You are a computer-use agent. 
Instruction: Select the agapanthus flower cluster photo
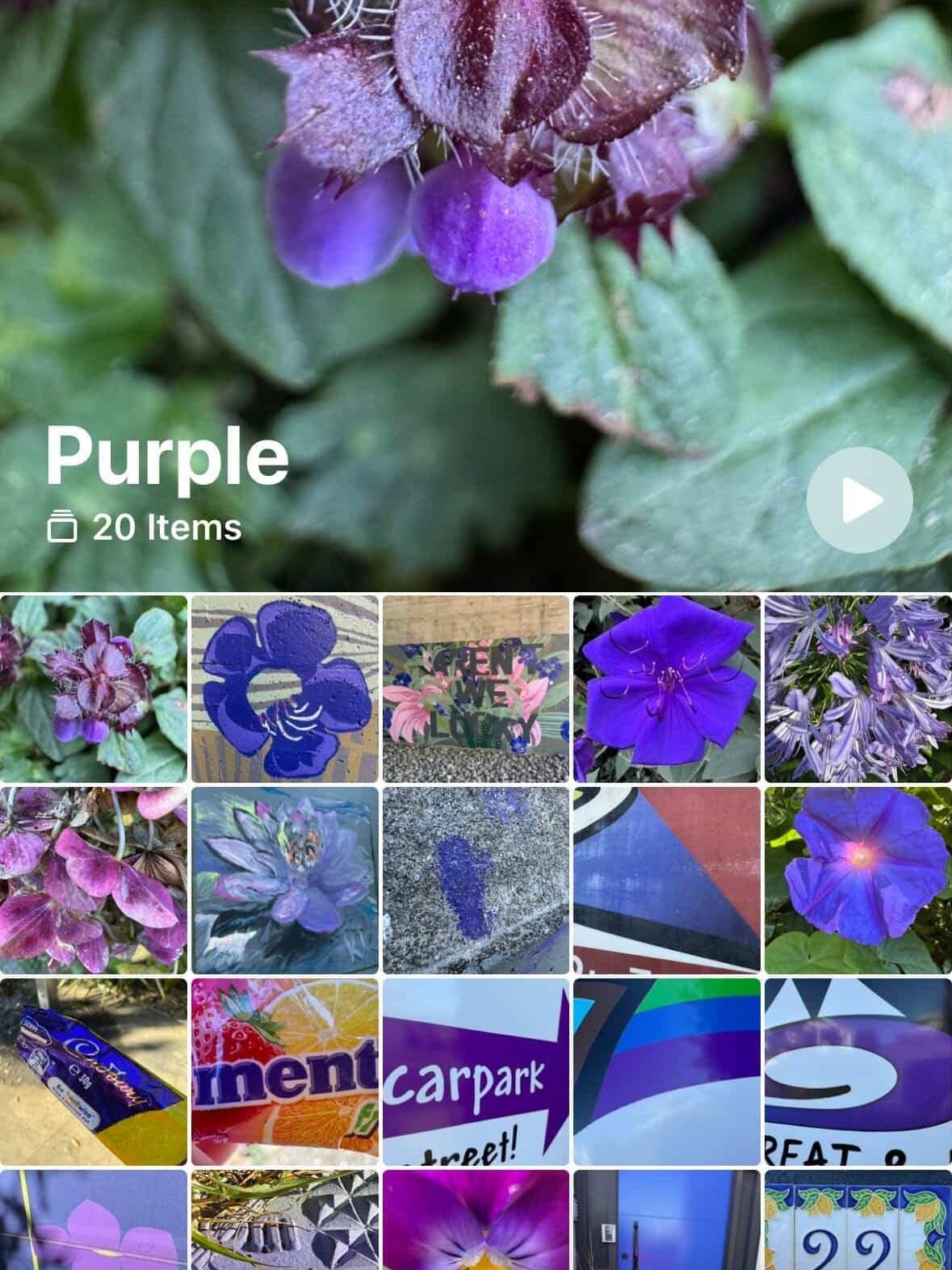point(858,688)
